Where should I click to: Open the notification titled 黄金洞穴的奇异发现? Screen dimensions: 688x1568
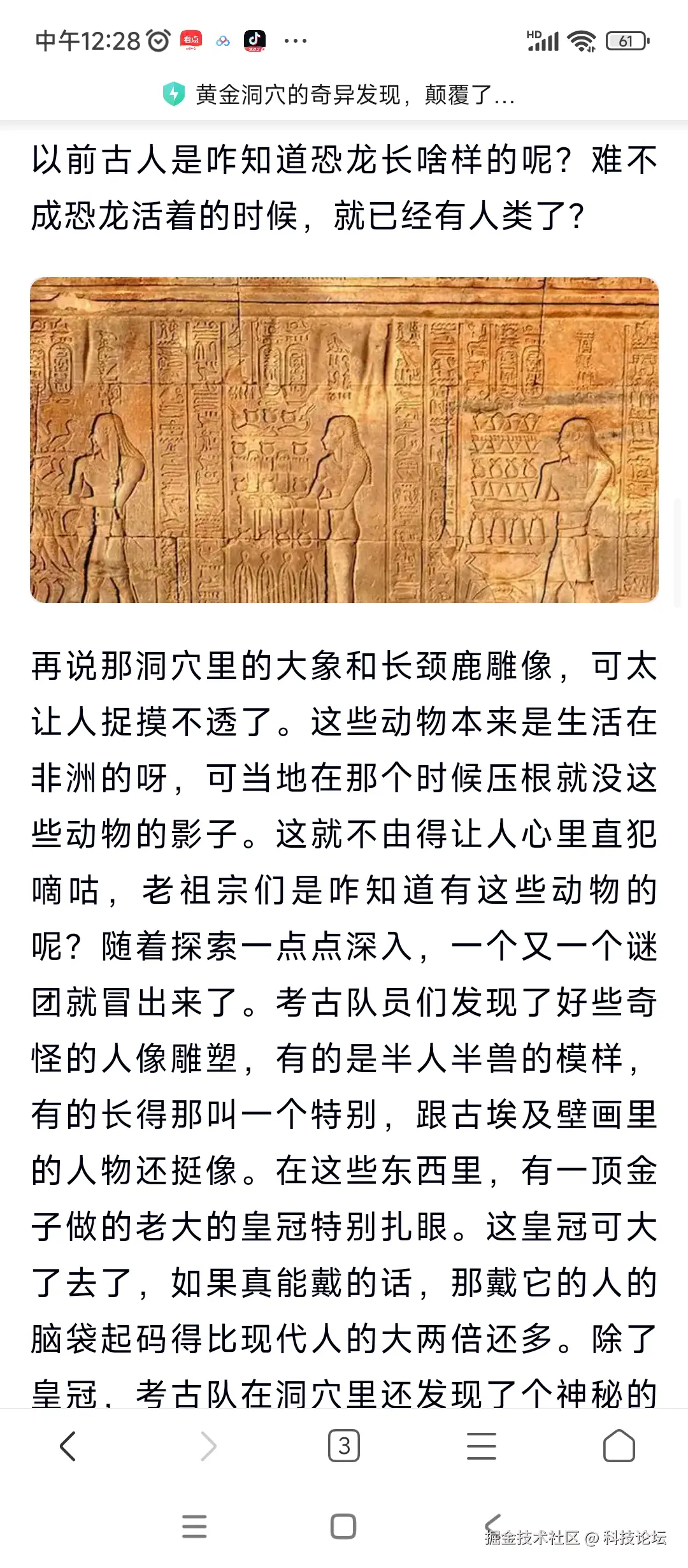coord(354,97)
